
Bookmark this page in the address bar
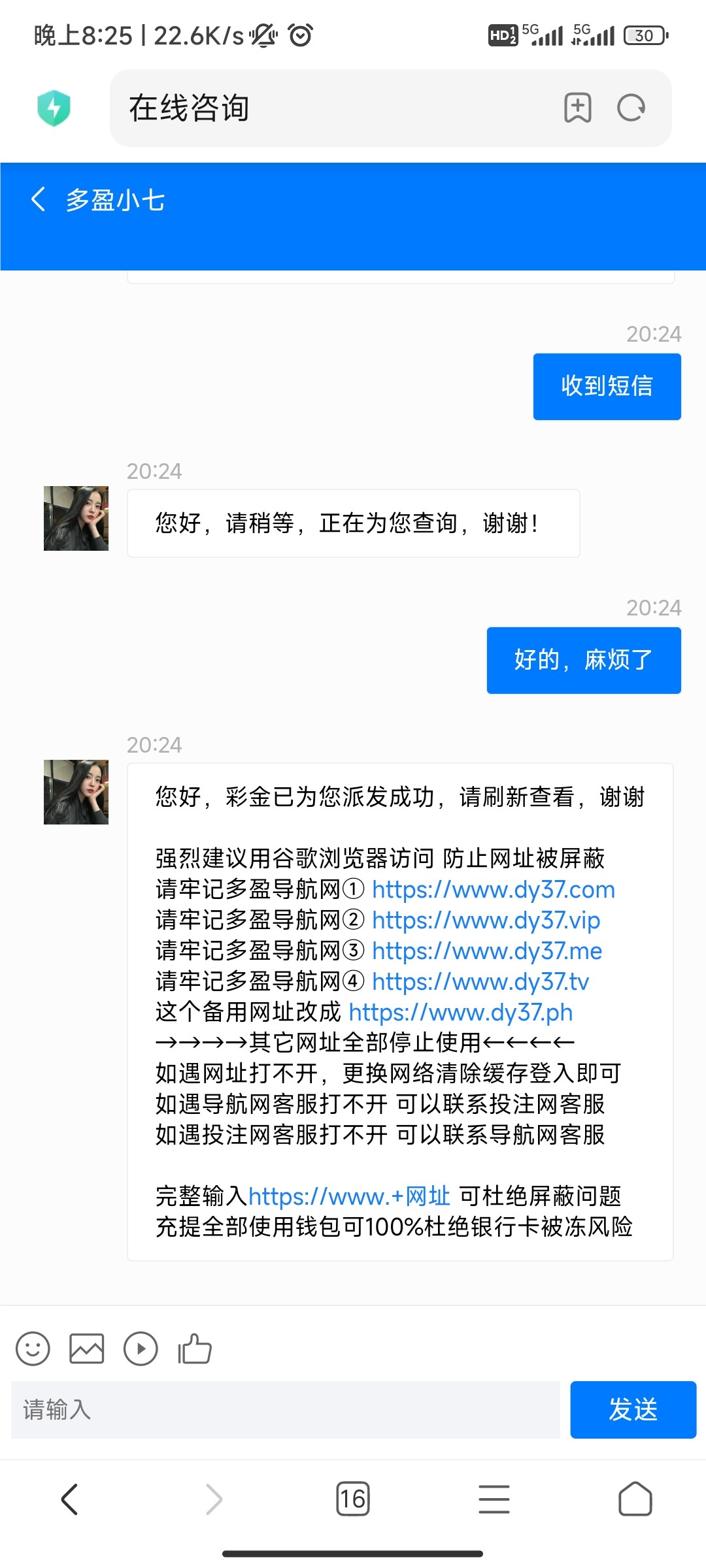(577, 108)
